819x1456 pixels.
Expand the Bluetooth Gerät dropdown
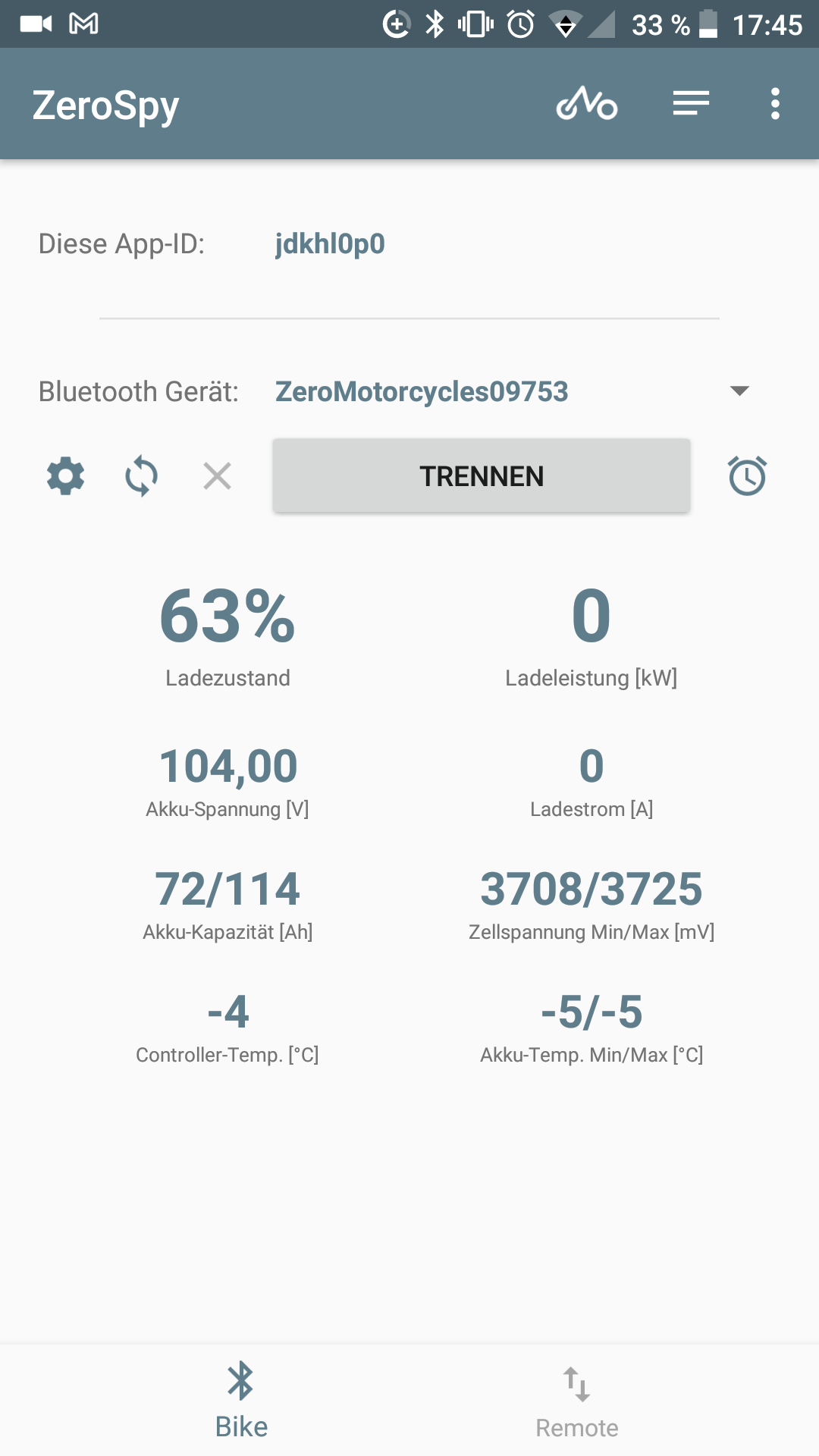click(739, 391)
